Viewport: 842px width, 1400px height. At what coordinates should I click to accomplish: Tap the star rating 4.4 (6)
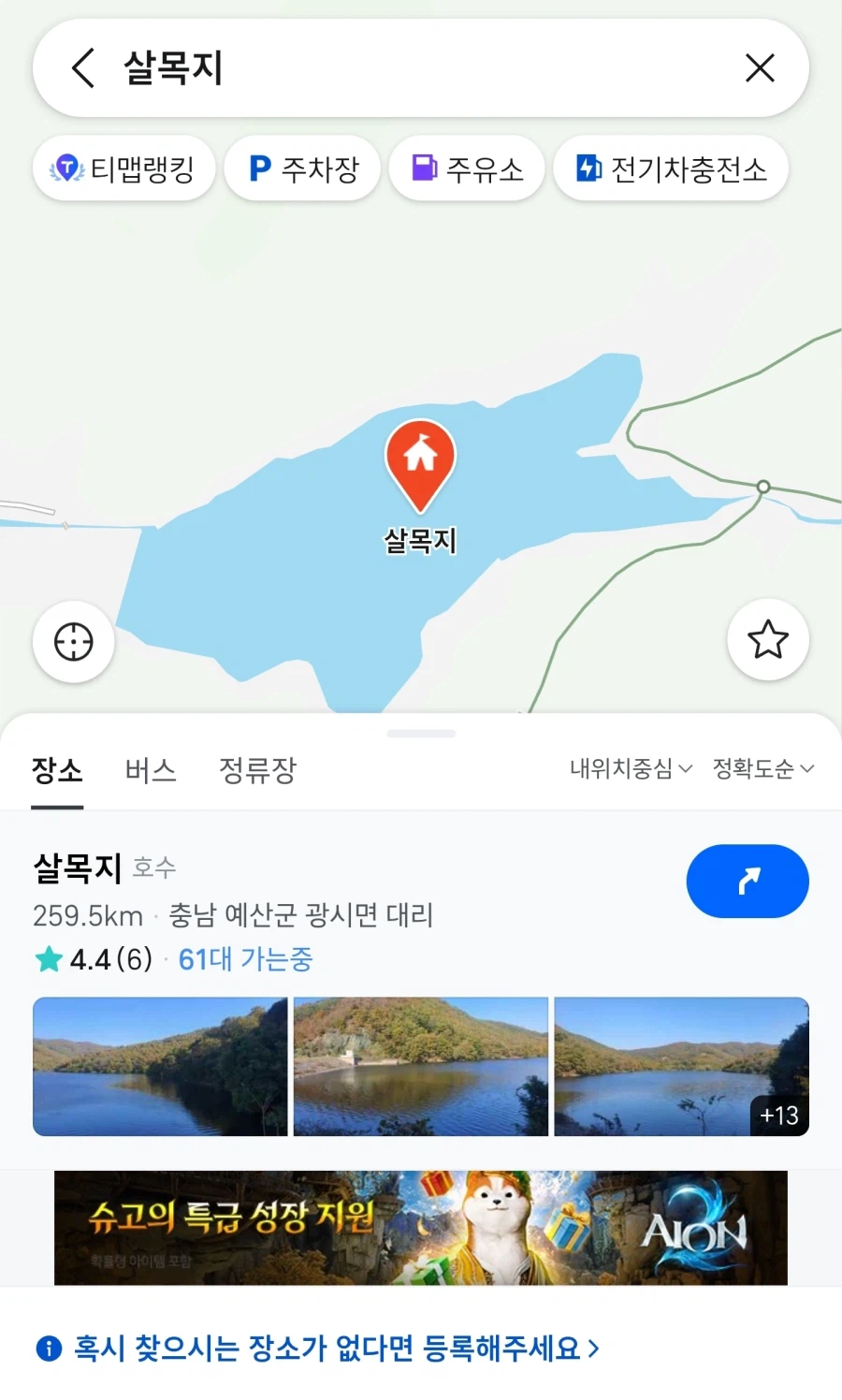(x=94, y=959)
